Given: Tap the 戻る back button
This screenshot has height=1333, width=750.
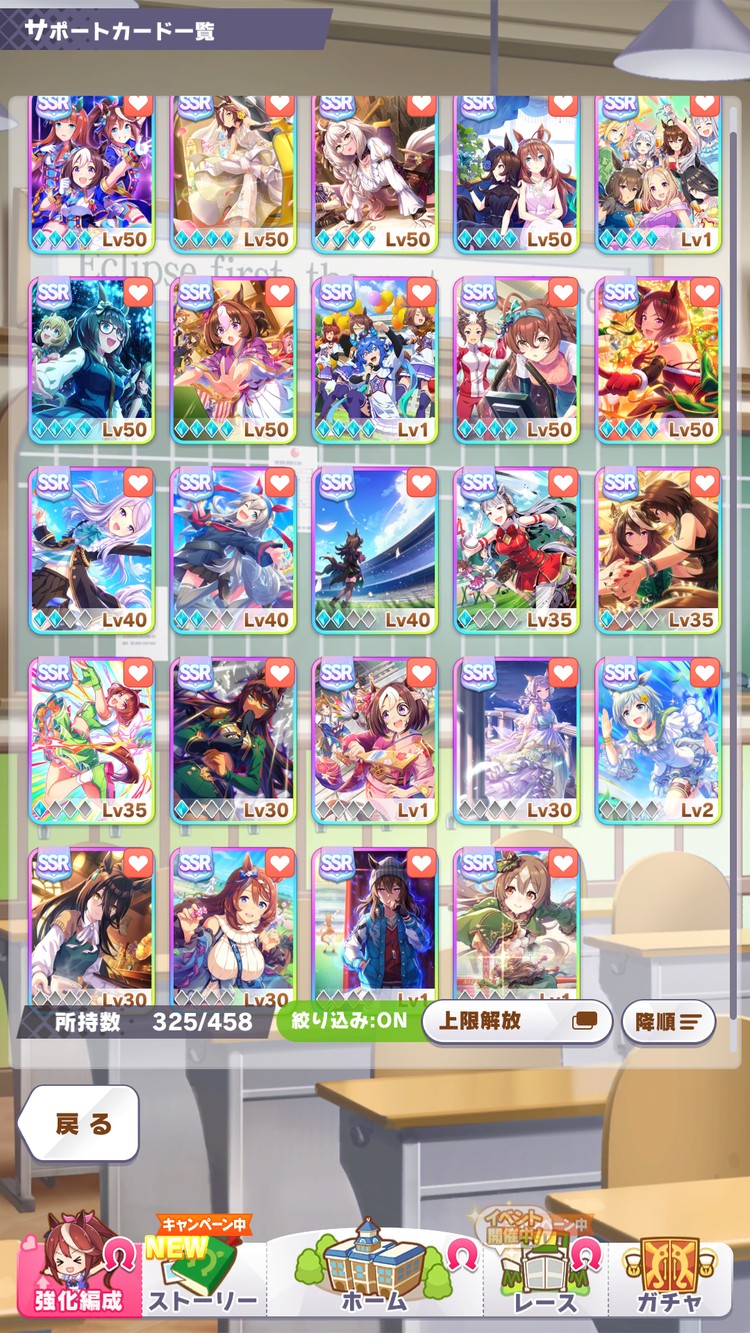Looking at the screenshot, I should [79, 1123].
